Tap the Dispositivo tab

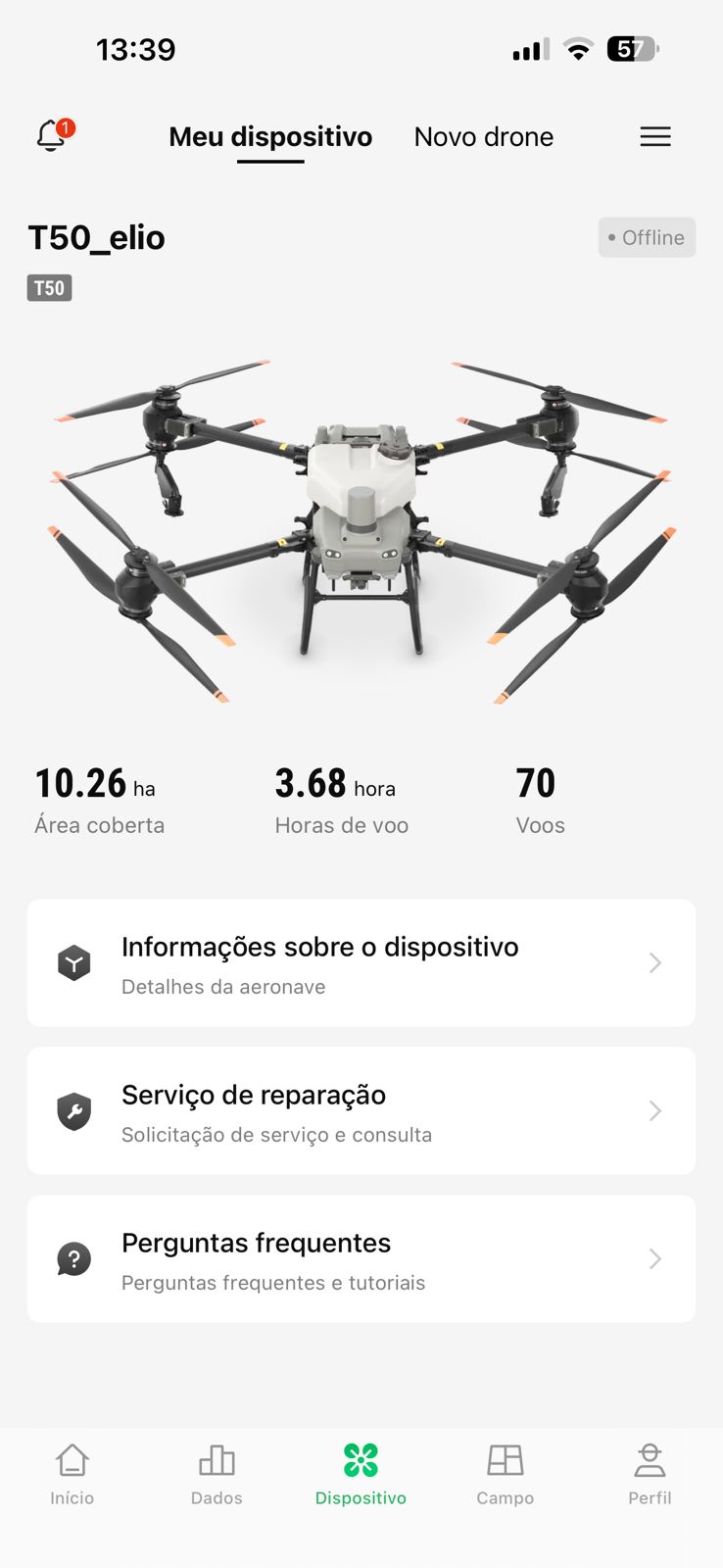point(361,1474)
